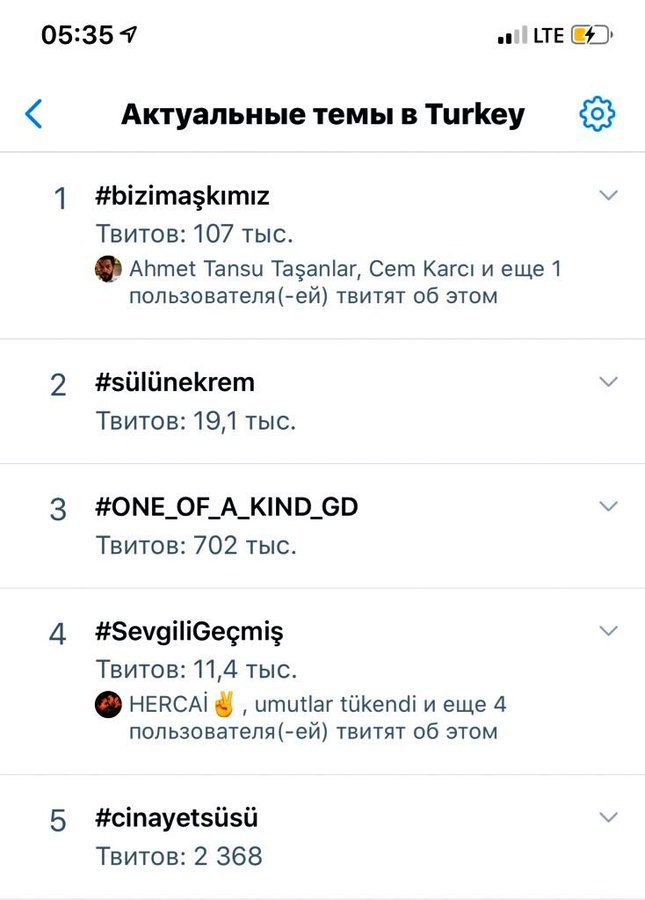Open the #cinayetsüsü trend
The width and height of the screenshot is (645, 900).
click(177, 818)
